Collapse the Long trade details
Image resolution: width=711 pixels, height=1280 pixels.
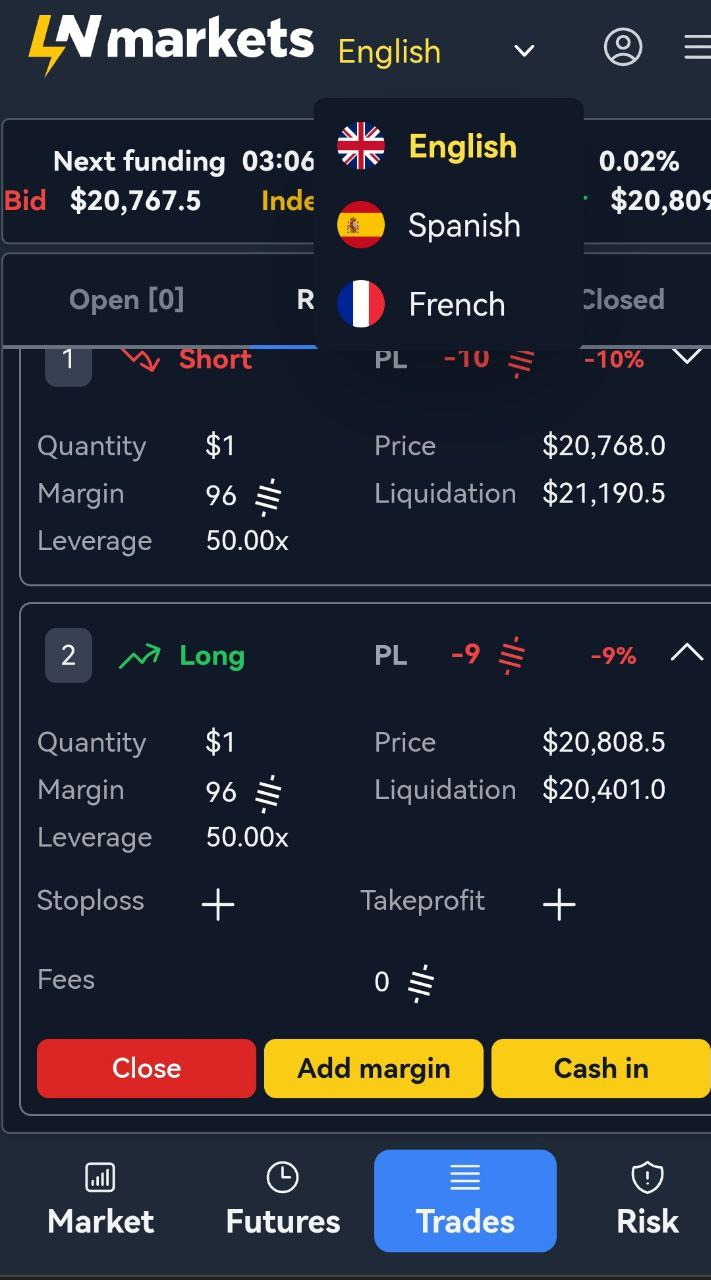point(686,653)
